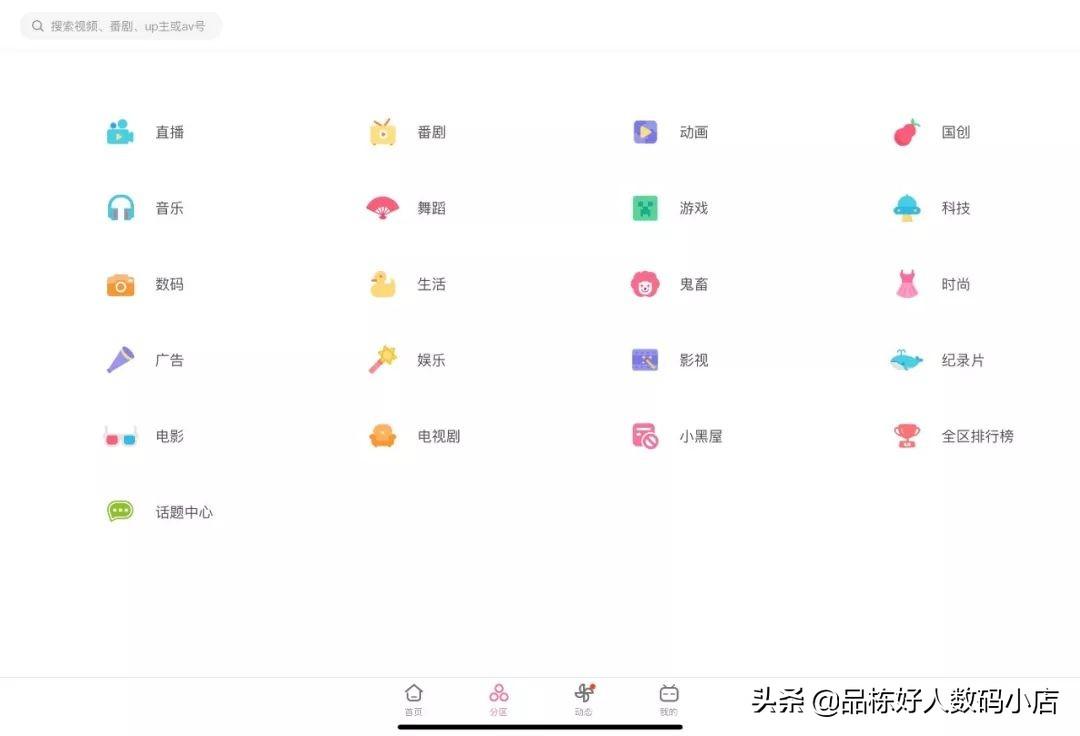
Task: Open the 动画 category
Action: tap(670, 132)
